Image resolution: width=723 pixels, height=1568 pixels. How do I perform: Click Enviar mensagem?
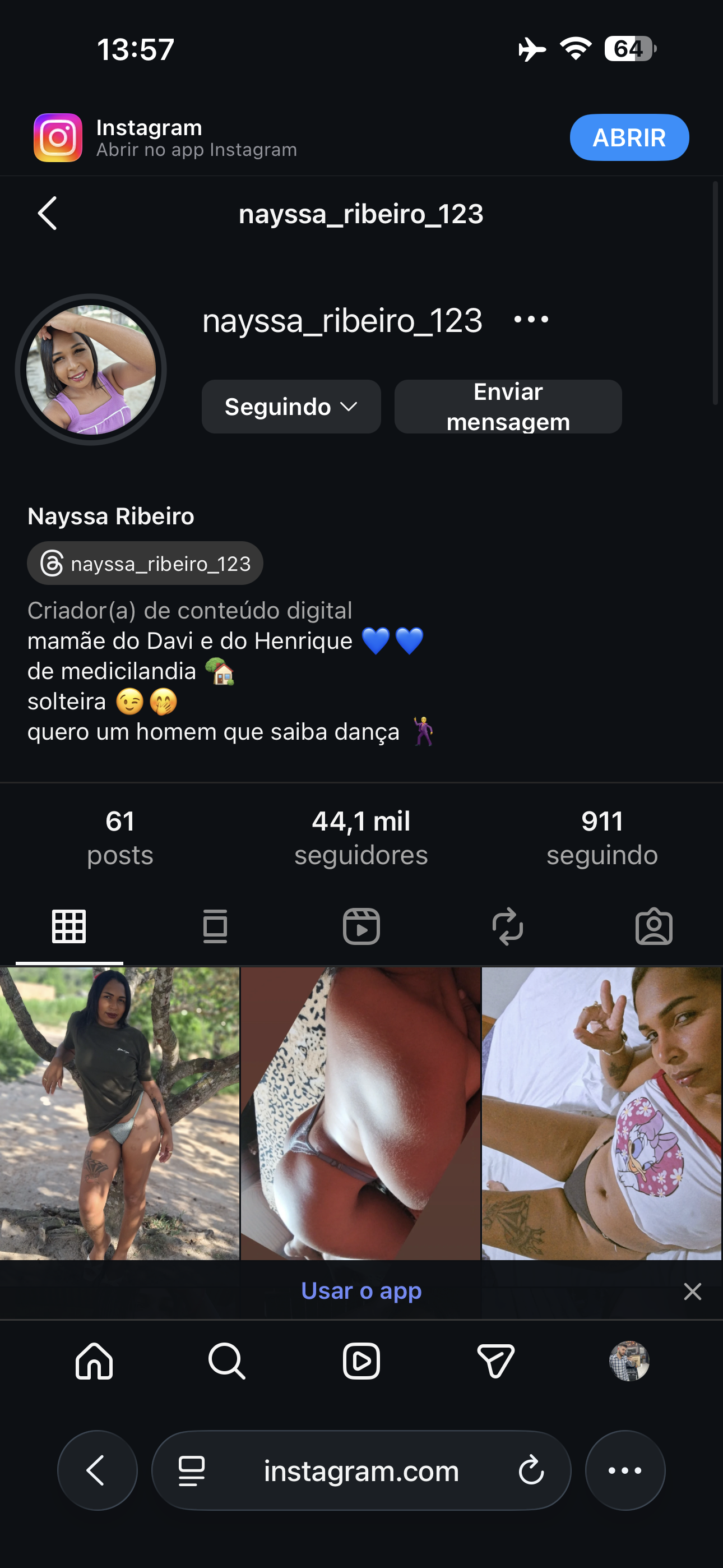coord(508,406)
